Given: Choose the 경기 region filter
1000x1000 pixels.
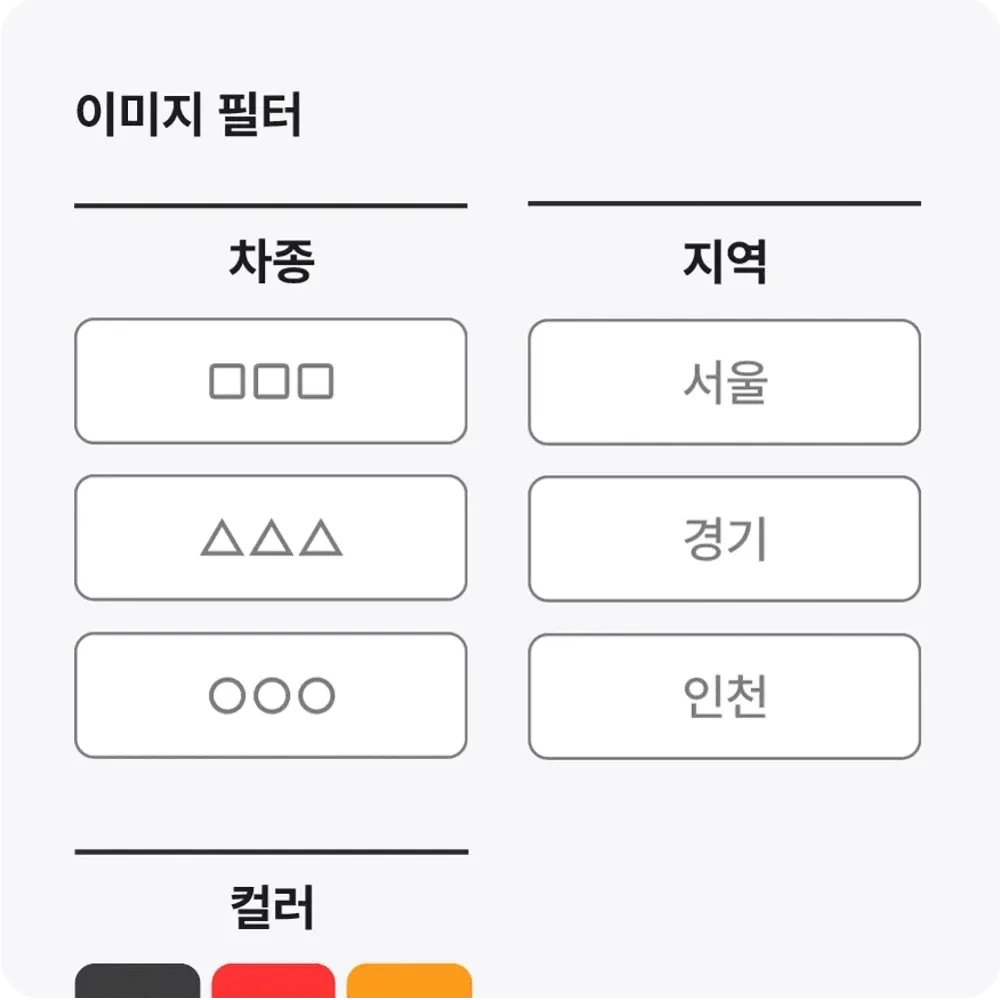Looking at the screenshot, I should pos(724,539).
